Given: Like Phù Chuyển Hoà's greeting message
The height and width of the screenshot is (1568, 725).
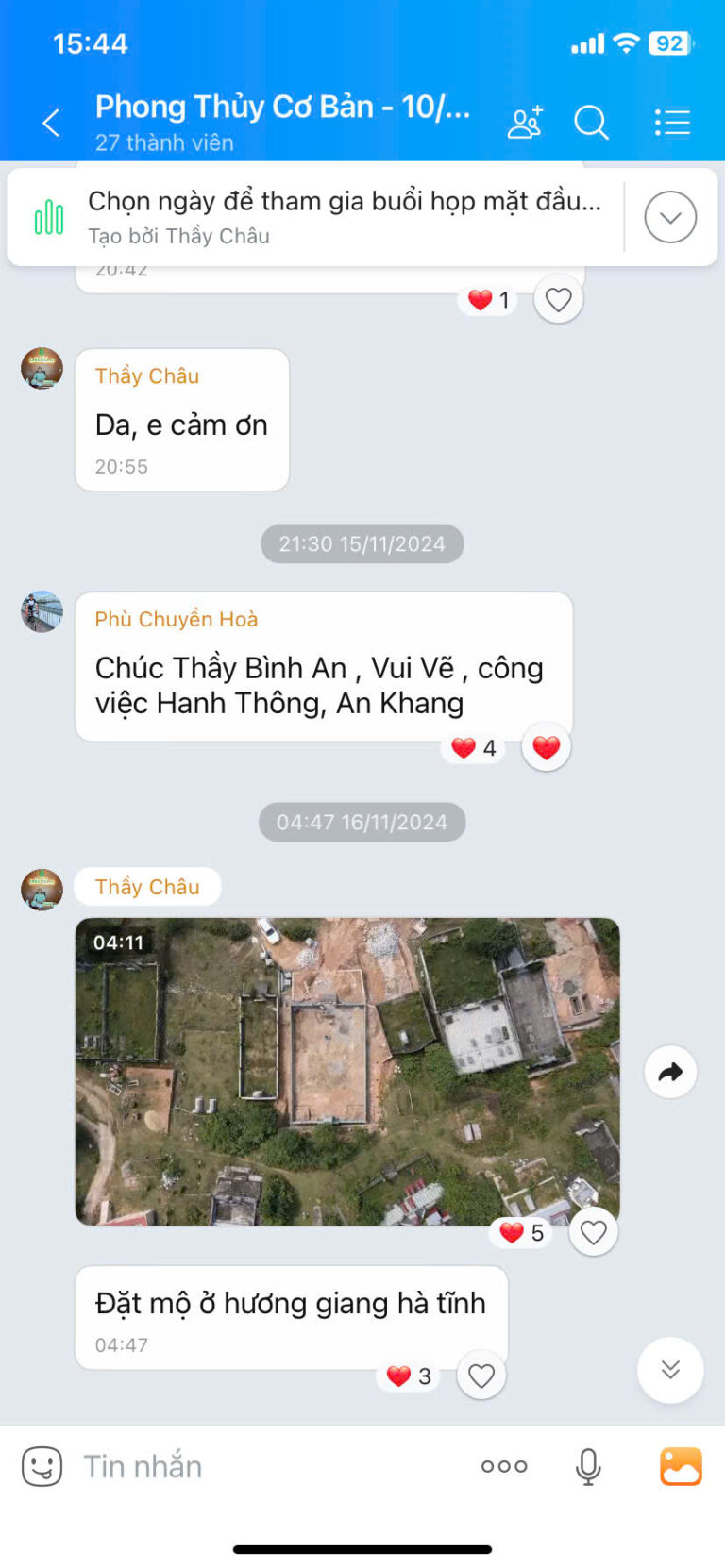Looking at the screenshot, I should coord(547,748).
